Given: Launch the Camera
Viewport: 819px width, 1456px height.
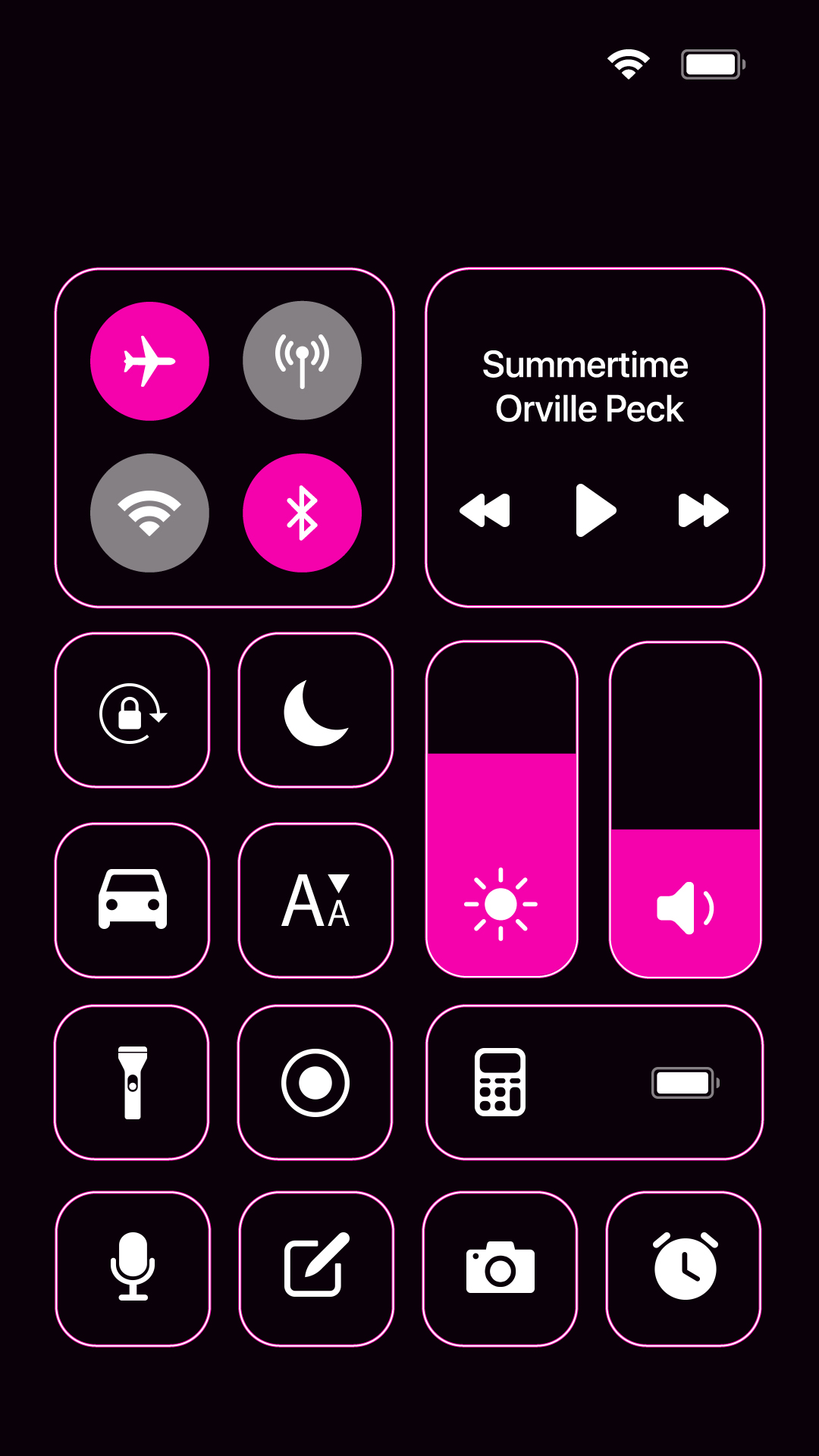Looking at the screenshot, I should tap(500, 1266).
